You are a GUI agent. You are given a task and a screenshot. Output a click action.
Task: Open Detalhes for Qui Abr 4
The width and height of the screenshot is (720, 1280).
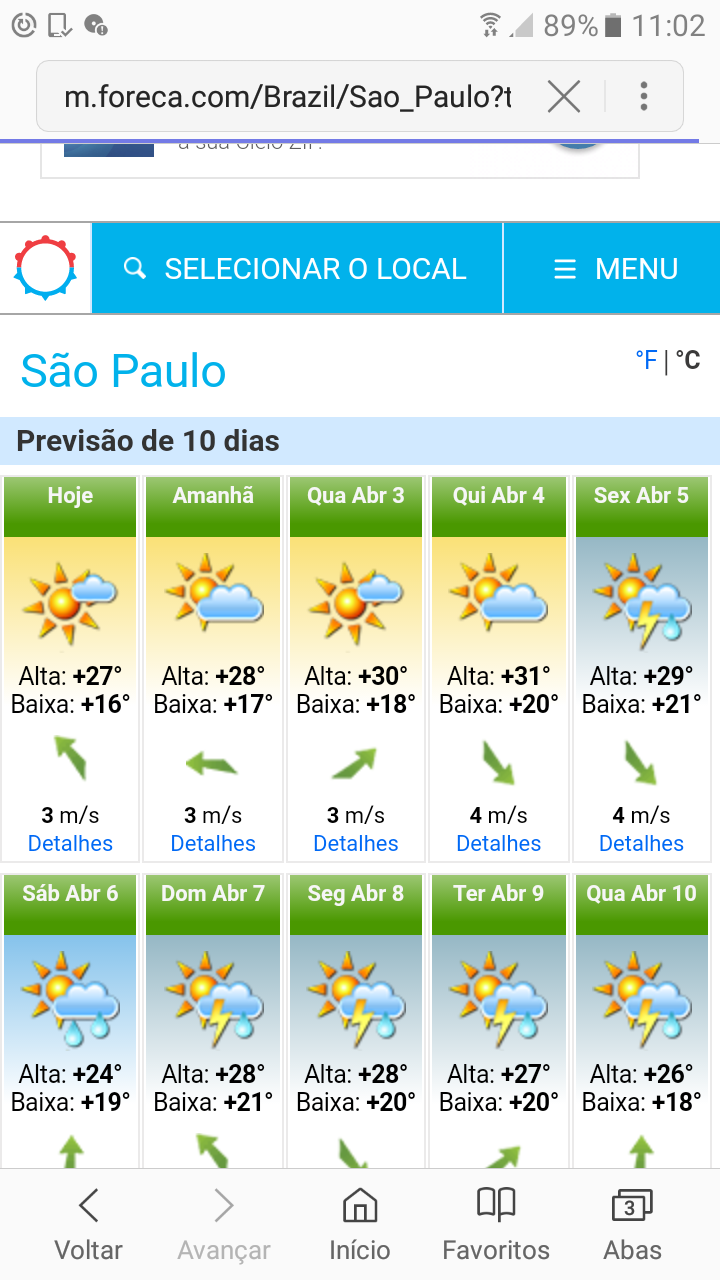(x=498, y=843)
